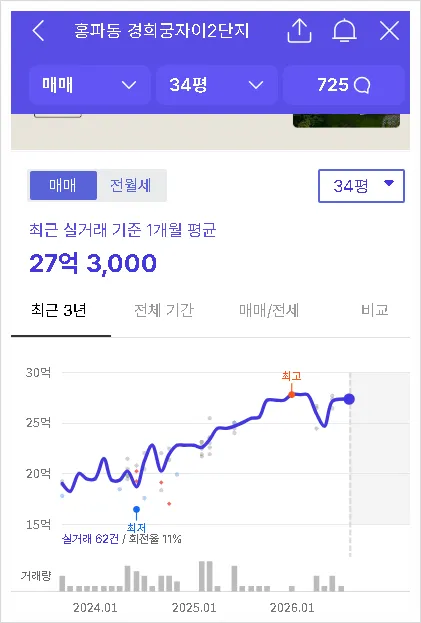The image size is (421, 623).
Task: Switch to the 전체 기간 tab
Action: (x=164, y=310)
